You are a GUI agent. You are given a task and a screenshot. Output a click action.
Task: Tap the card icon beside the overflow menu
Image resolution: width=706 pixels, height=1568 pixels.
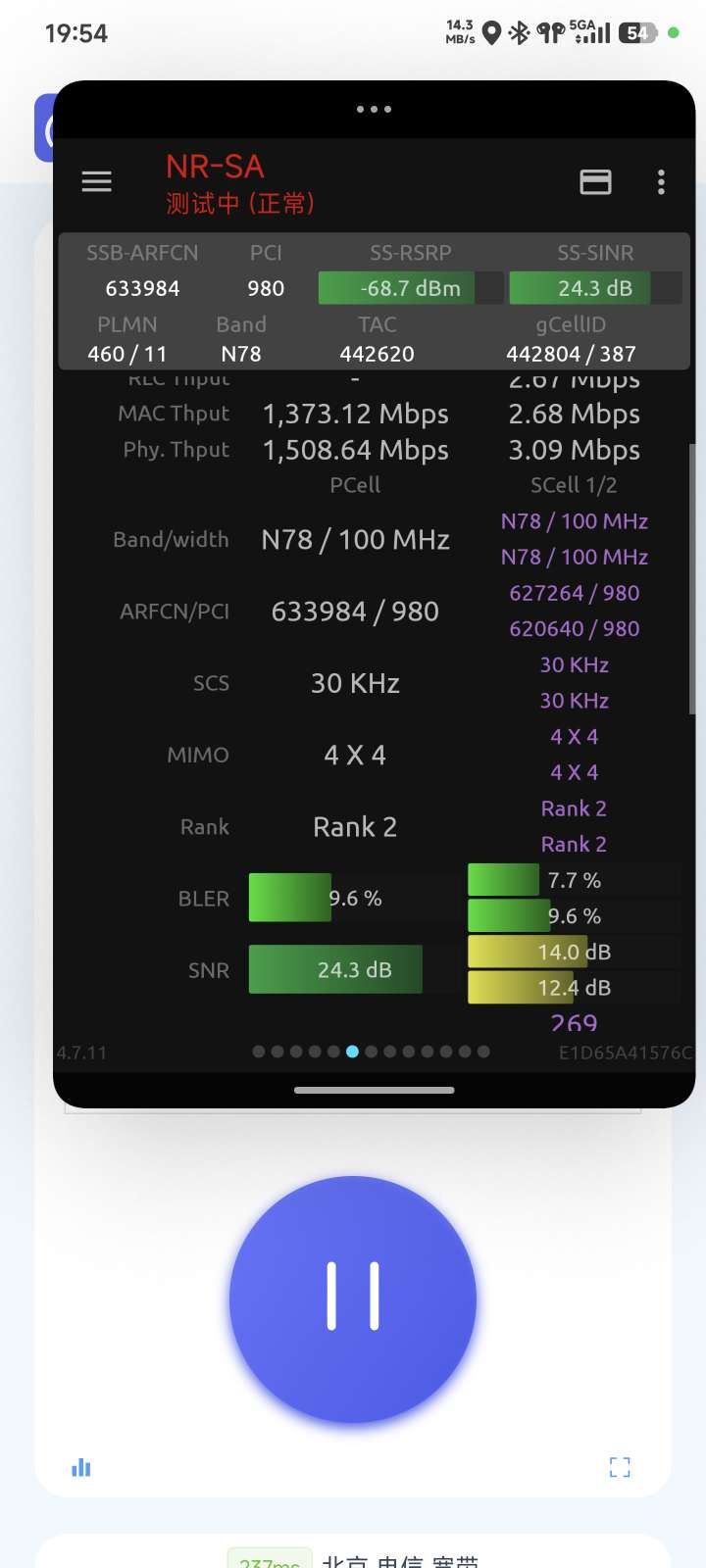595,182
